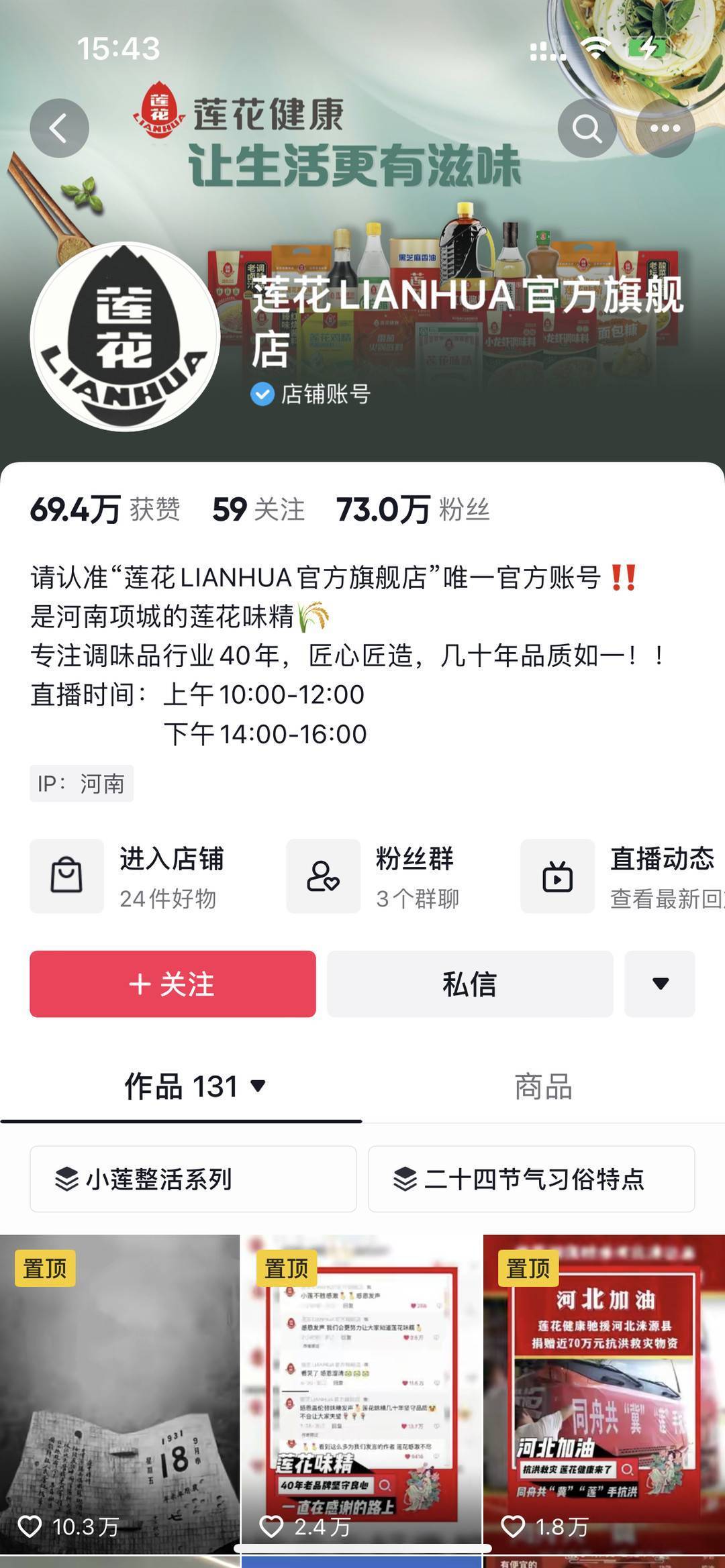Open the 小莲整活系列 collection
Image resolution: width=725 pixels, height=1568 pixels.
[x=193, y=1179]
